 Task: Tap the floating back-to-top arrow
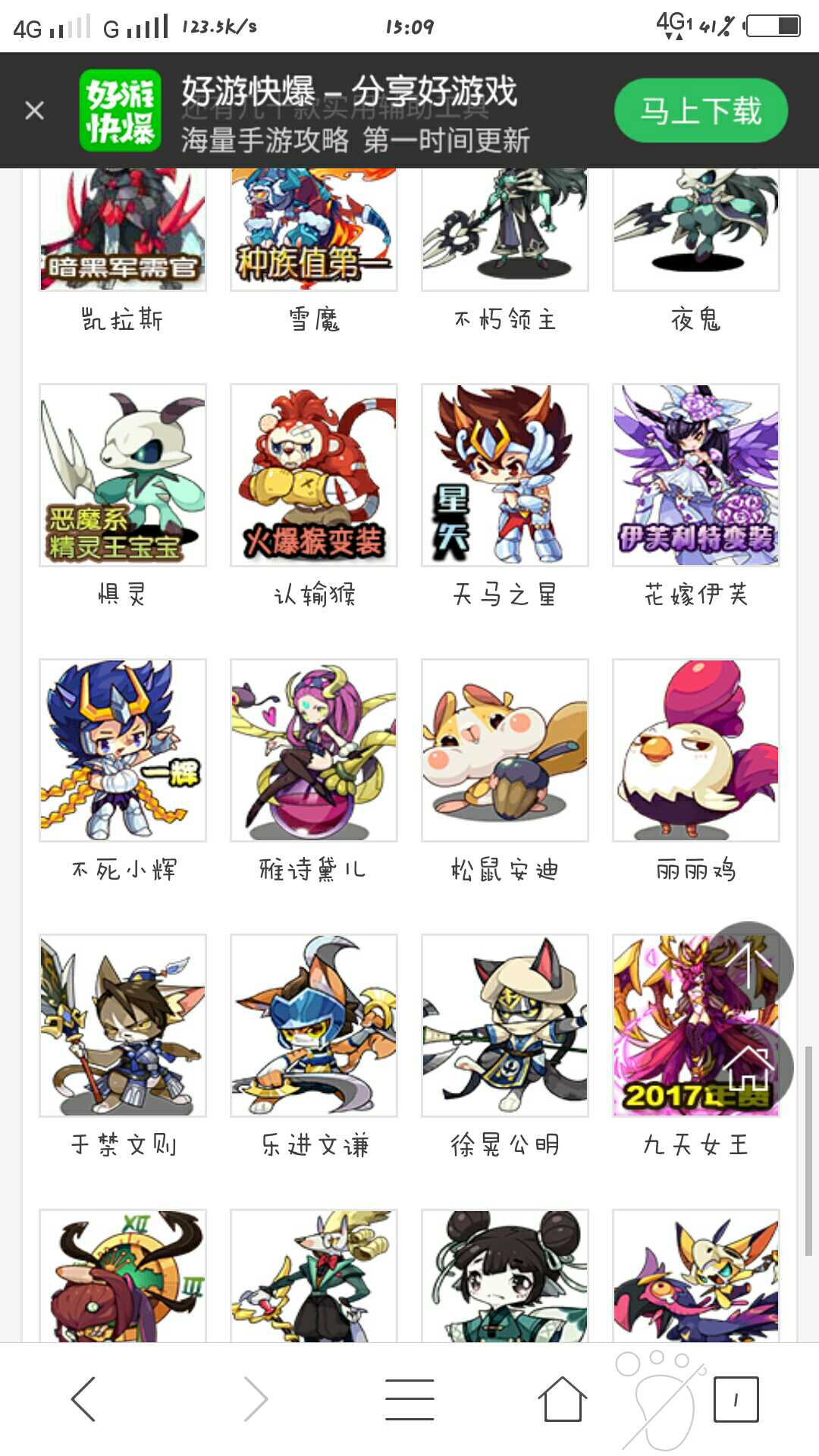coord(749,965)
